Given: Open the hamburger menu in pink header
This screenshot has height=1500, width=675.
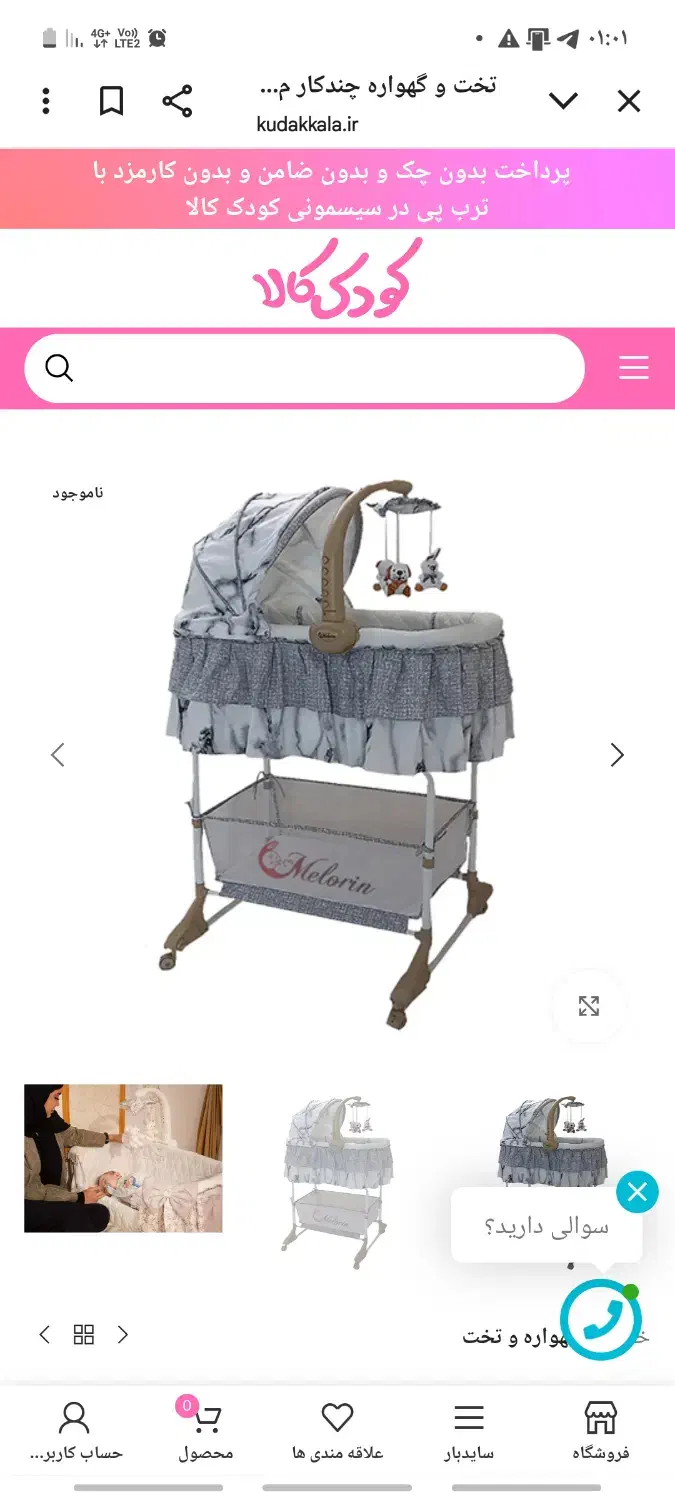Looking at the screenshot, I should (633, 368).
